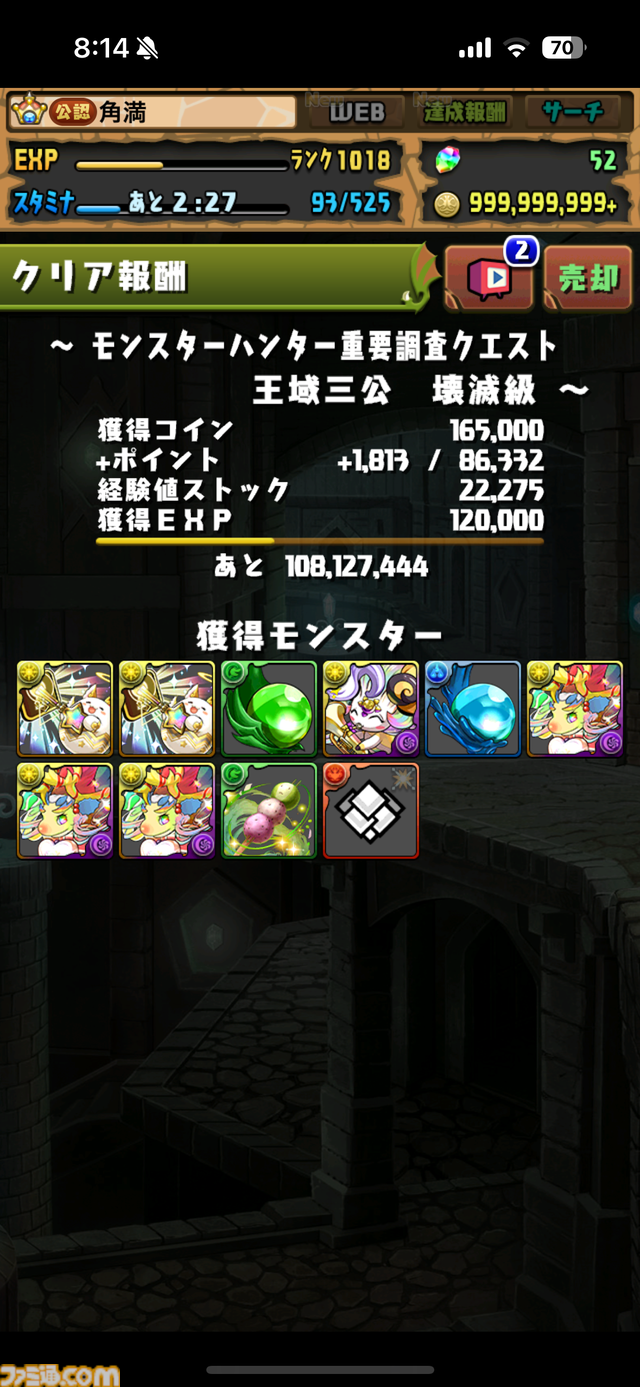View the green orb monster tile
Screen dimensions: 640x1387
(269, 708)
